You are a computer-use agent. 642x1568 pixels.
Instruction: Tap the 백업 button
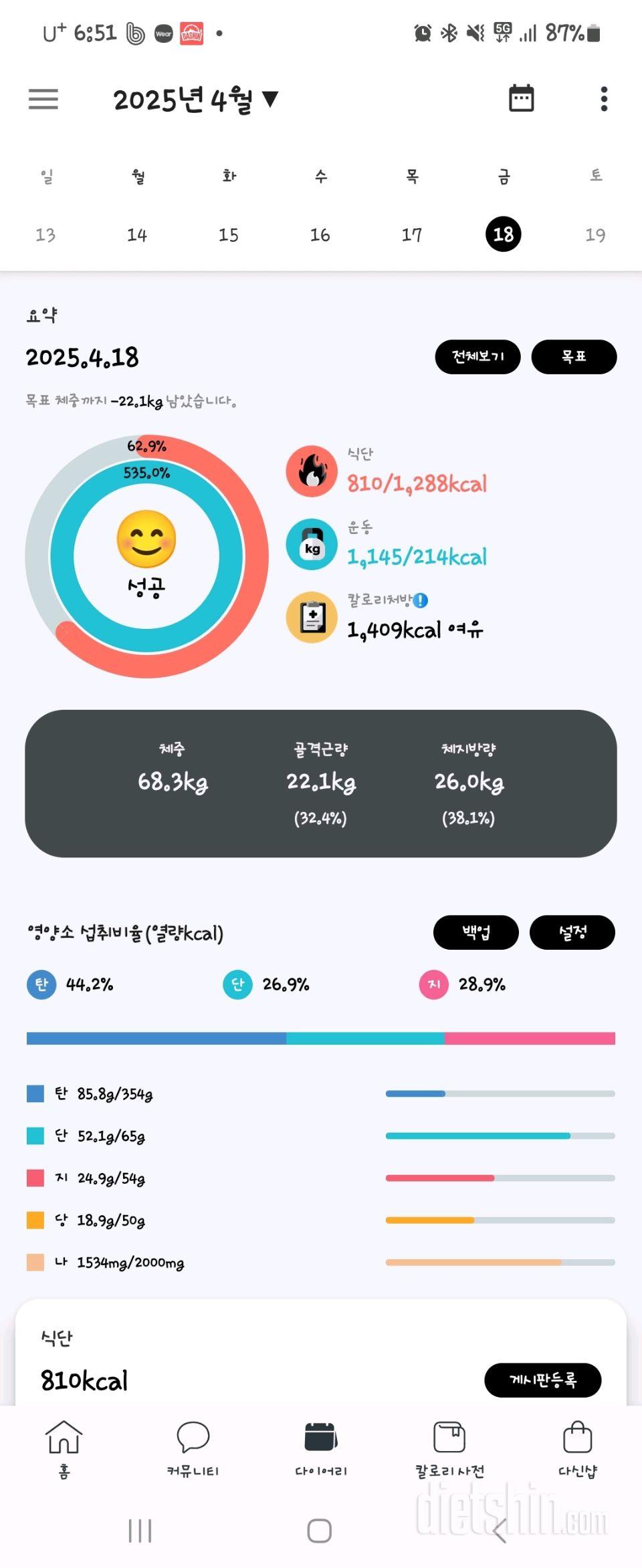475,932
